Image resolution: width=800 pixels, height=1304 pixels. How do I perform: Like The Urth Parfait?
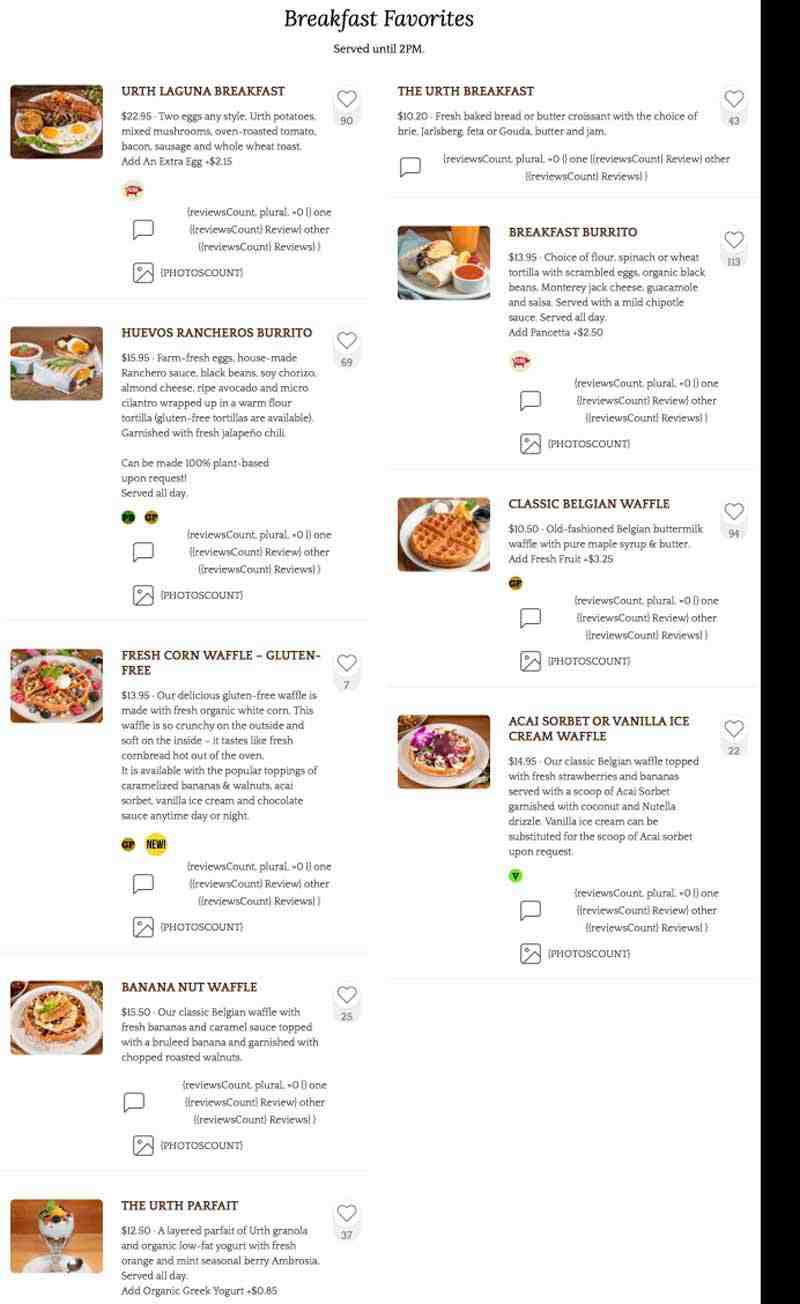(346, 1213)
